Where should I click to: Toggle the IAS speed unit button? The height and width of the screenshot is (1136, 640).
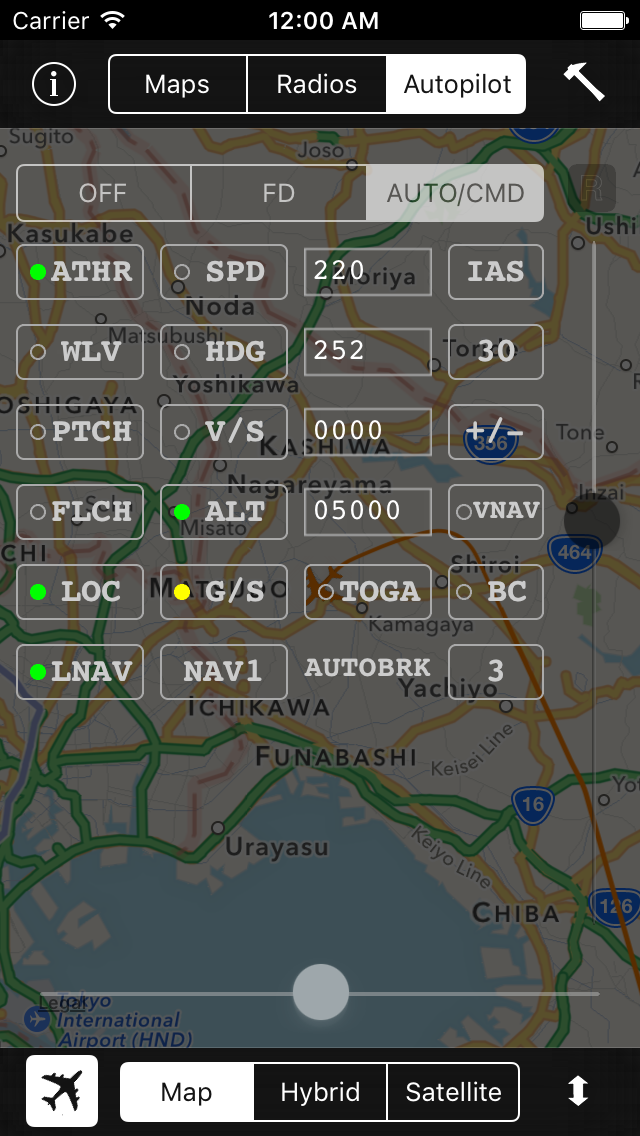(496, 272)
